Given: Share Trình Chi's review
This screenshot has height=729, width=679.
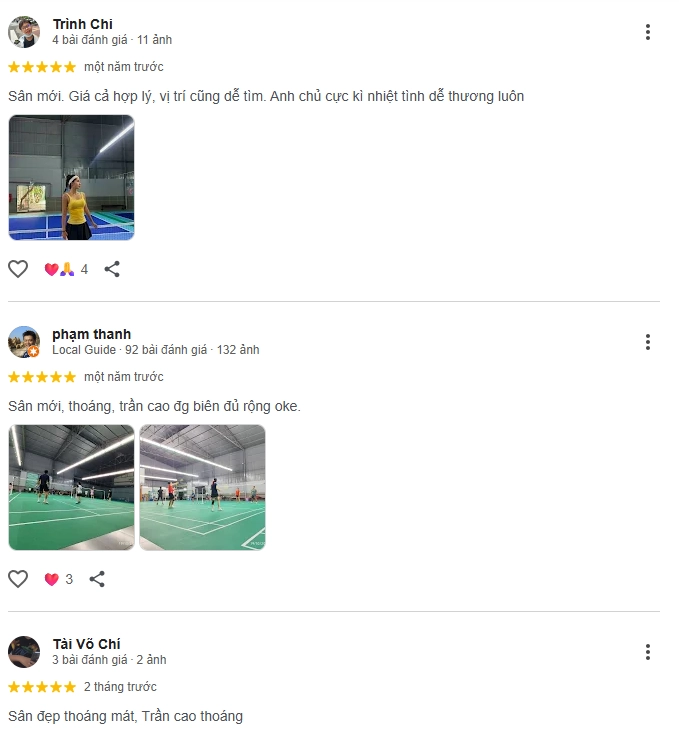Looking at the screenshot, I should (x=112, y=269).
